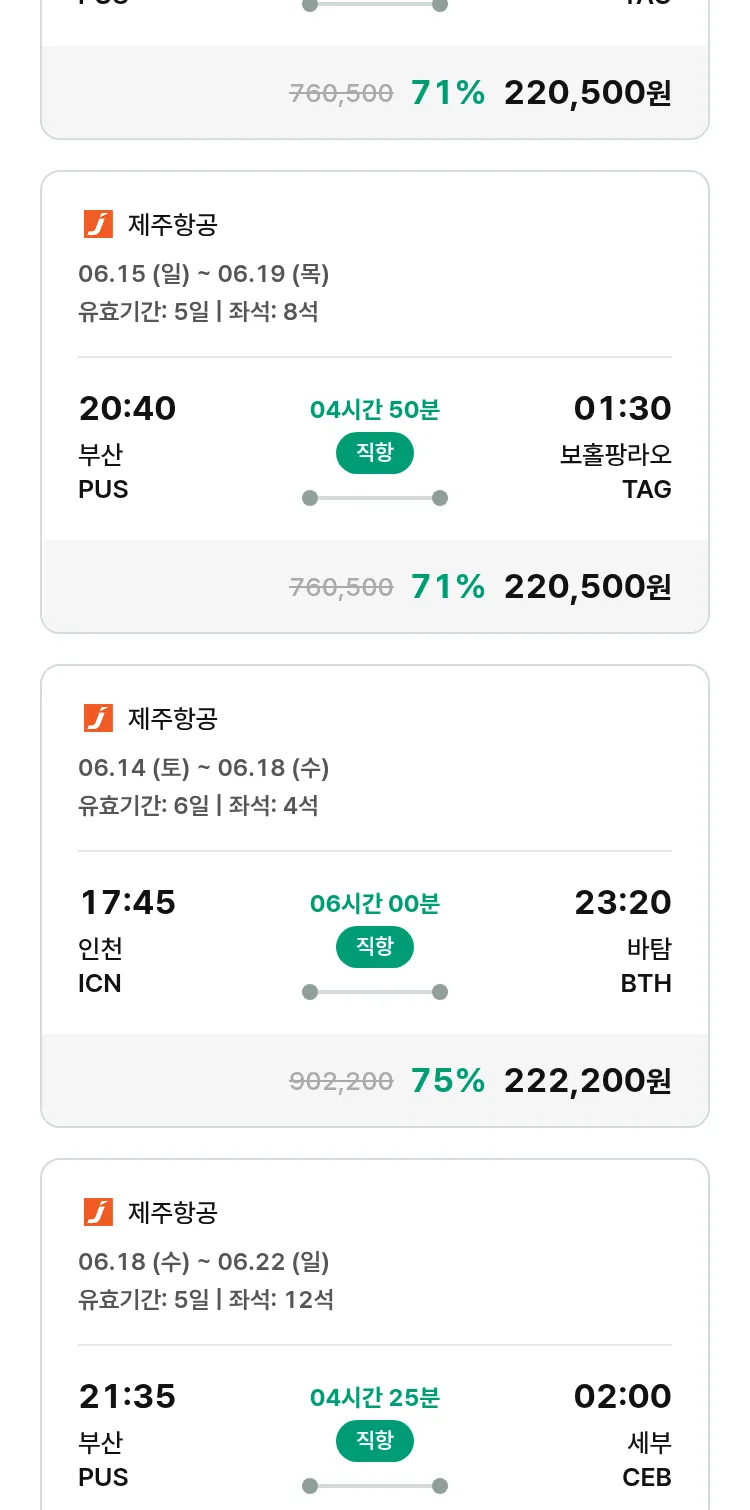View the Busan to Cebu flight on 06.18
The width and height of the screenshot is (750, 1510).
click(375, 1335)
